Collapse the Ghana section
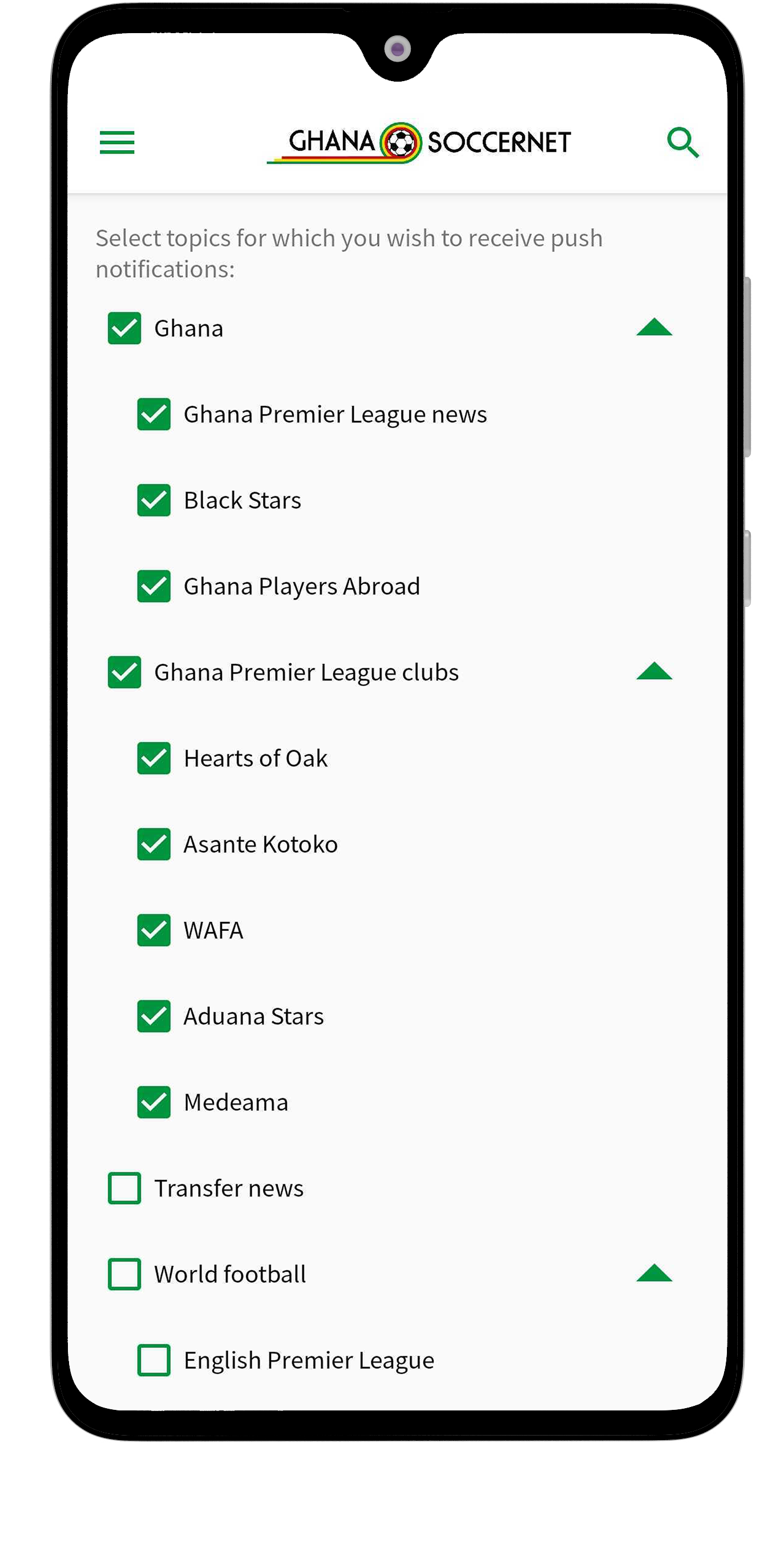This screenshot has width=784, height=1548. coord(654,328)
